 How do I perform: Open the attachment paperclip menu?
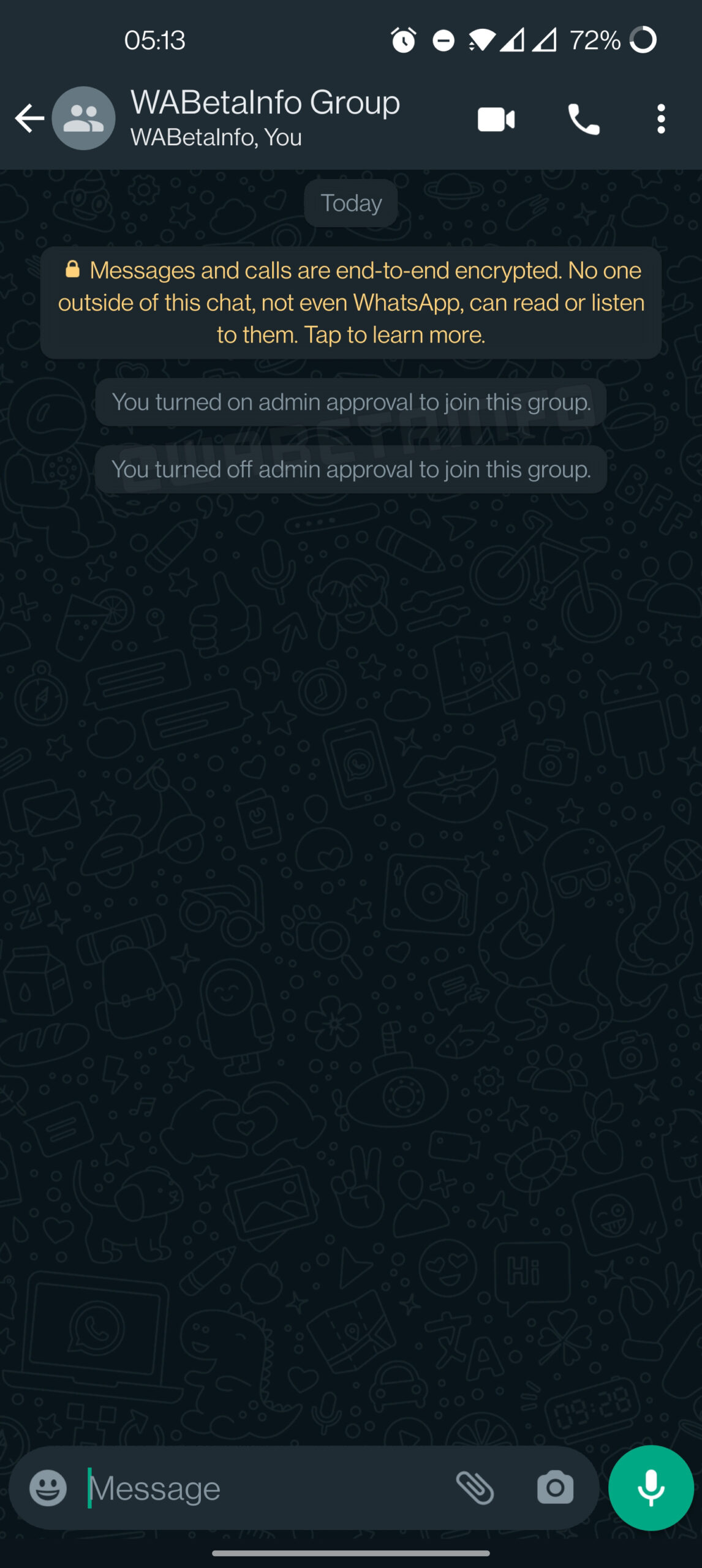coord(475,1487)
